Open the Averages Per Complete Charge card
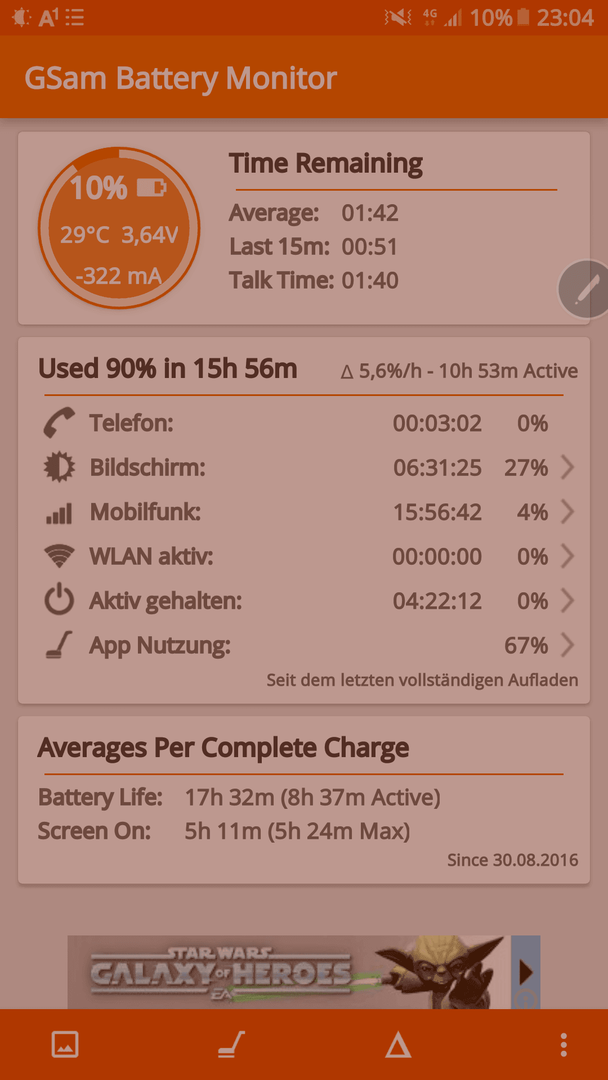This screenshot has width=608, height=1080. pos(304,800)
